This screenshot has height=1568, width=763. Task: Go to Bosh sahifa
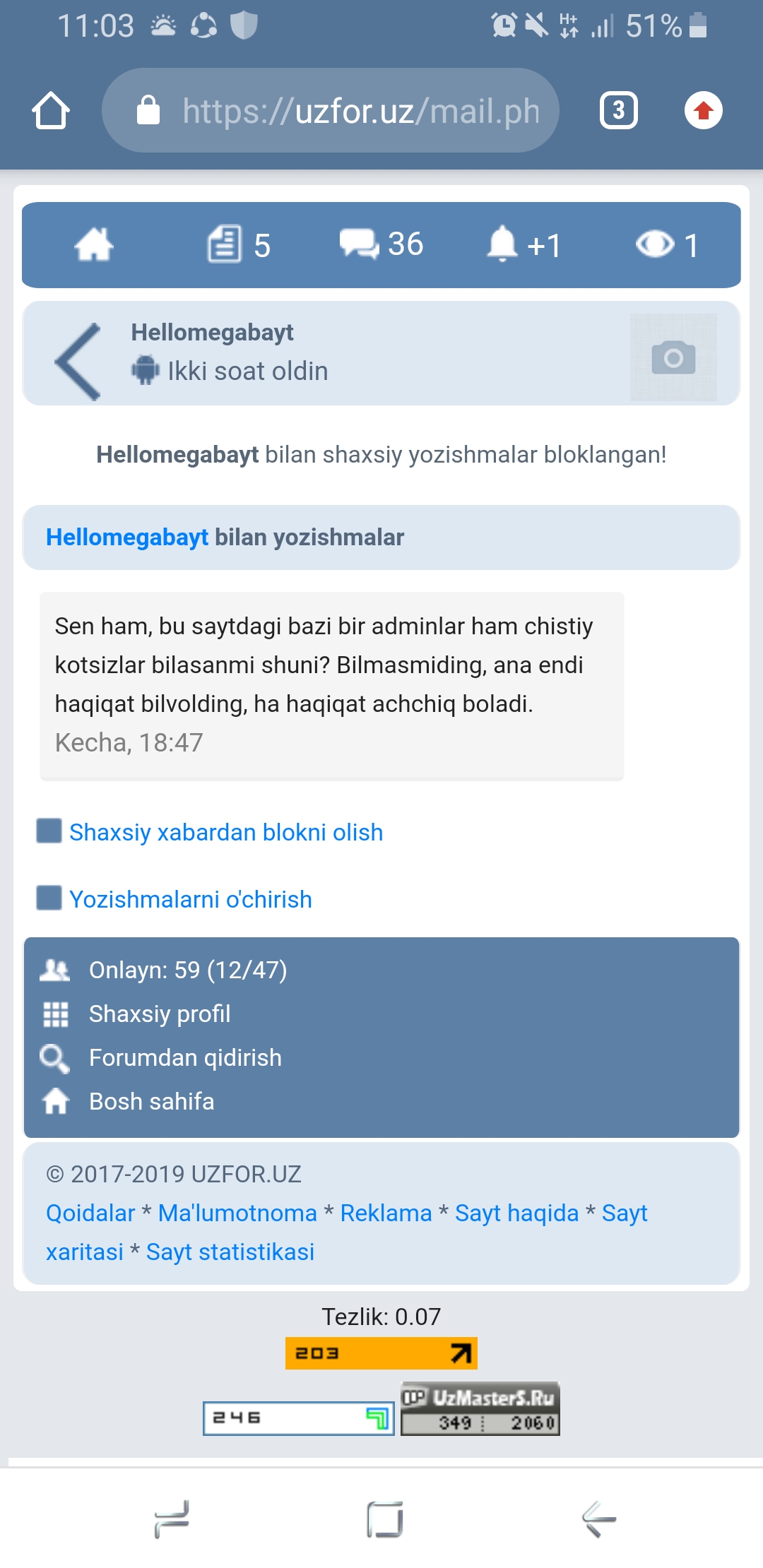[151, 1101]
